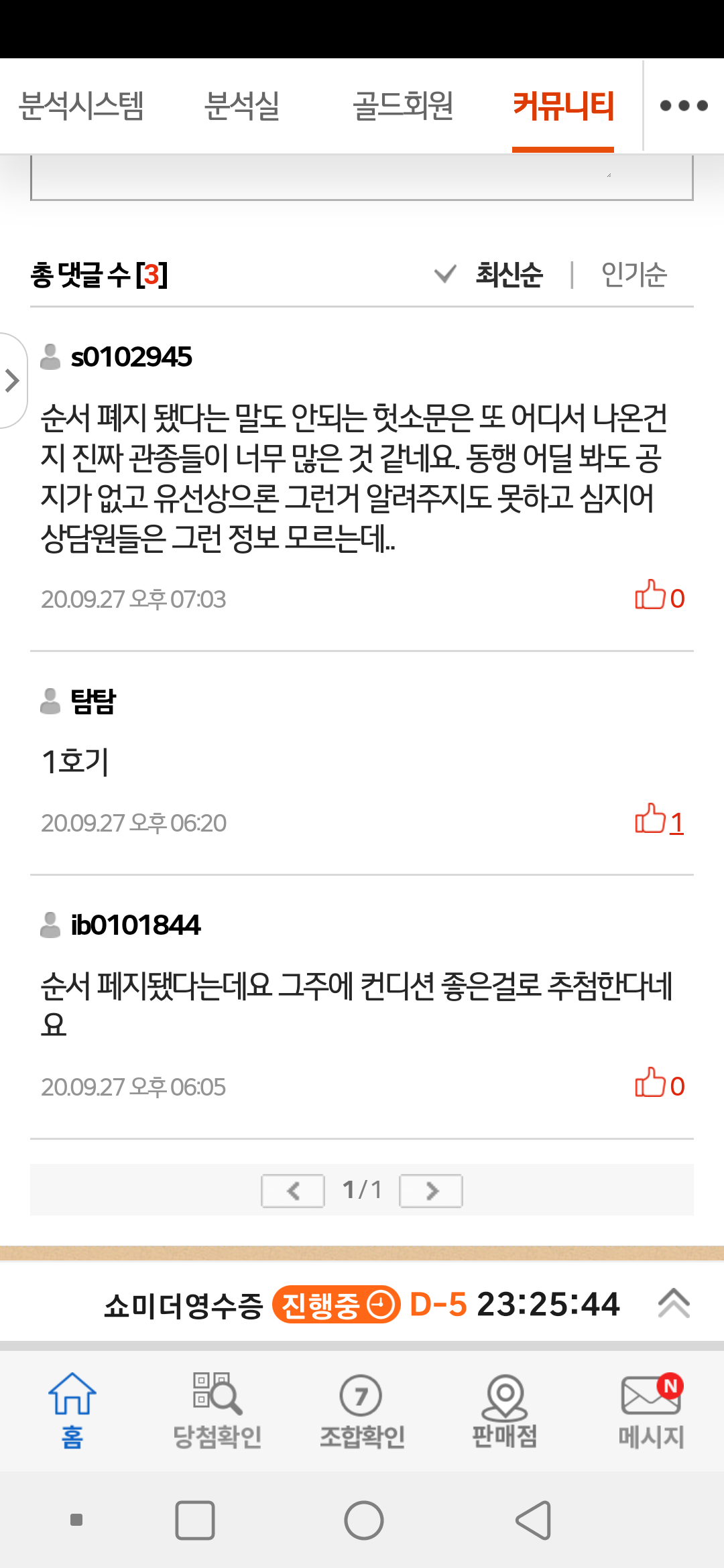Go to next comments page

pos(431,1191)
